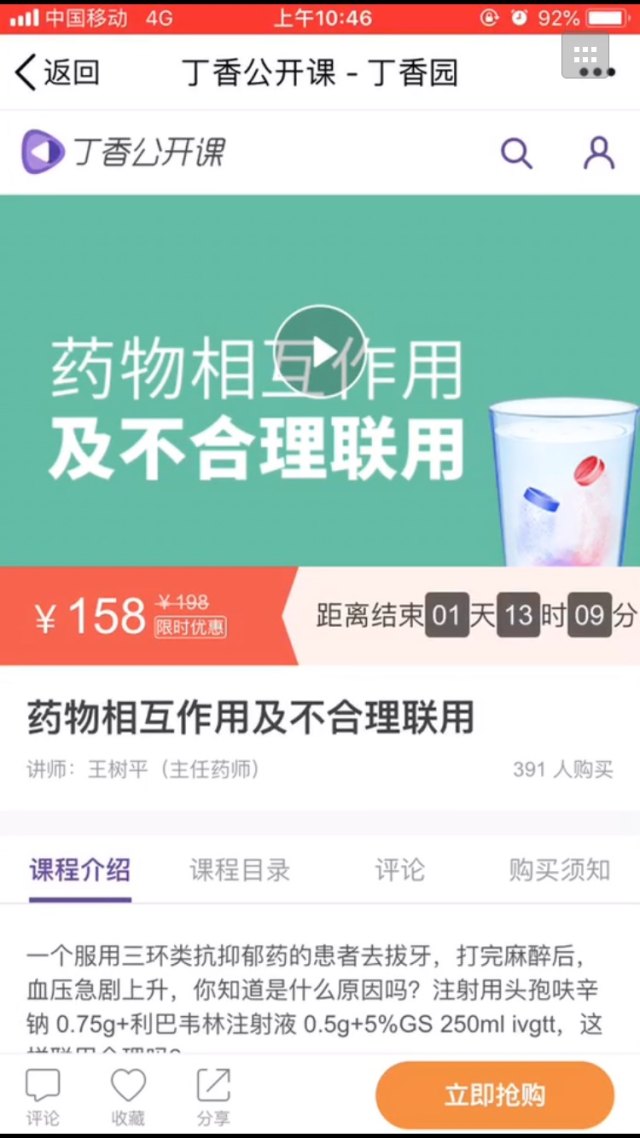Switch to the 课程目录 tab
The image size is (640, 1138).
click(240, 869)
